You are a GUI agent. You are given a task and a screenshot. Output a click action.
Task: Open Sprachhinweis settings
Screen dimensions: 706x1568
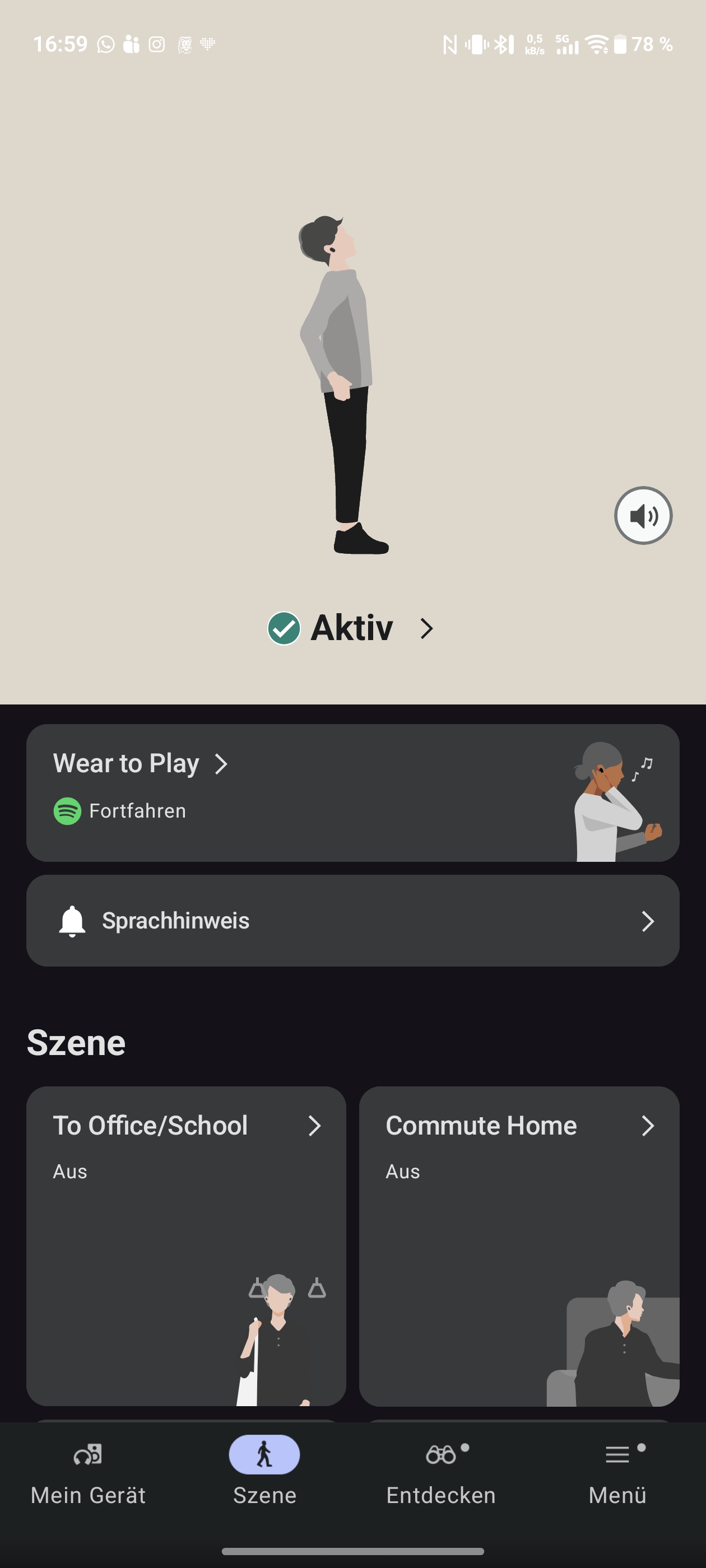point(352,920)
